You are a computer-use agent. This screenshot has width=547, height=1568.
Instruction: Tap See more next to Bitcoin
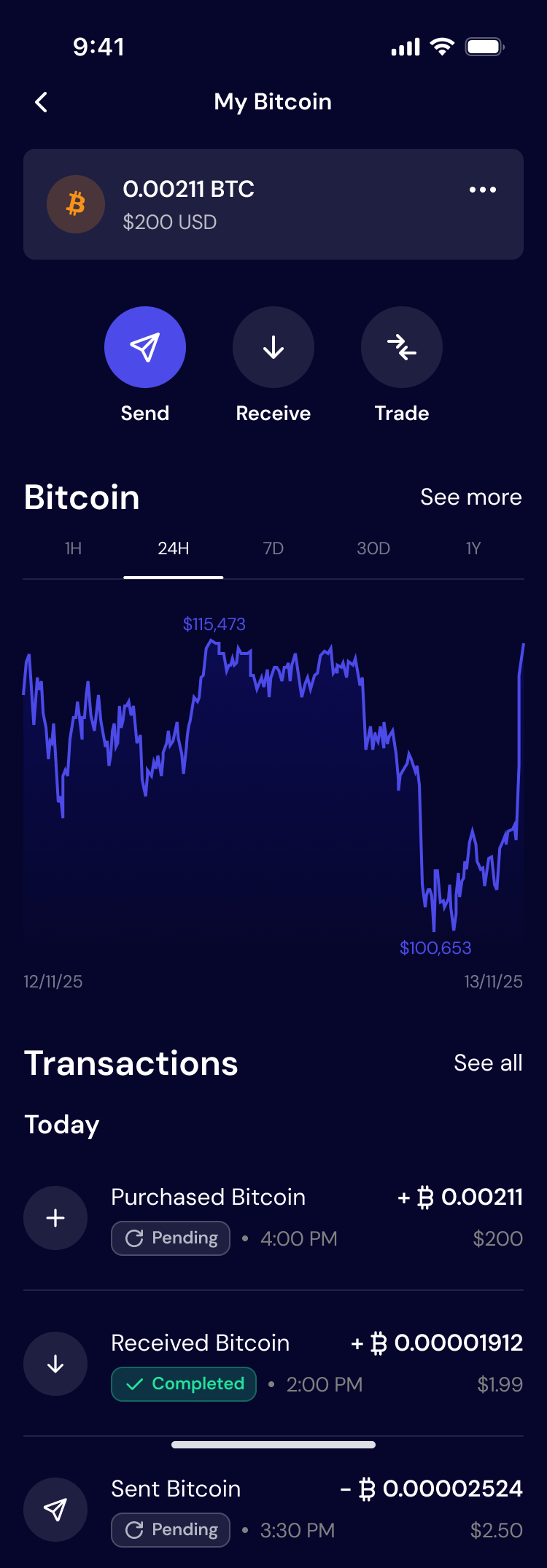click(x=470, y=497)
